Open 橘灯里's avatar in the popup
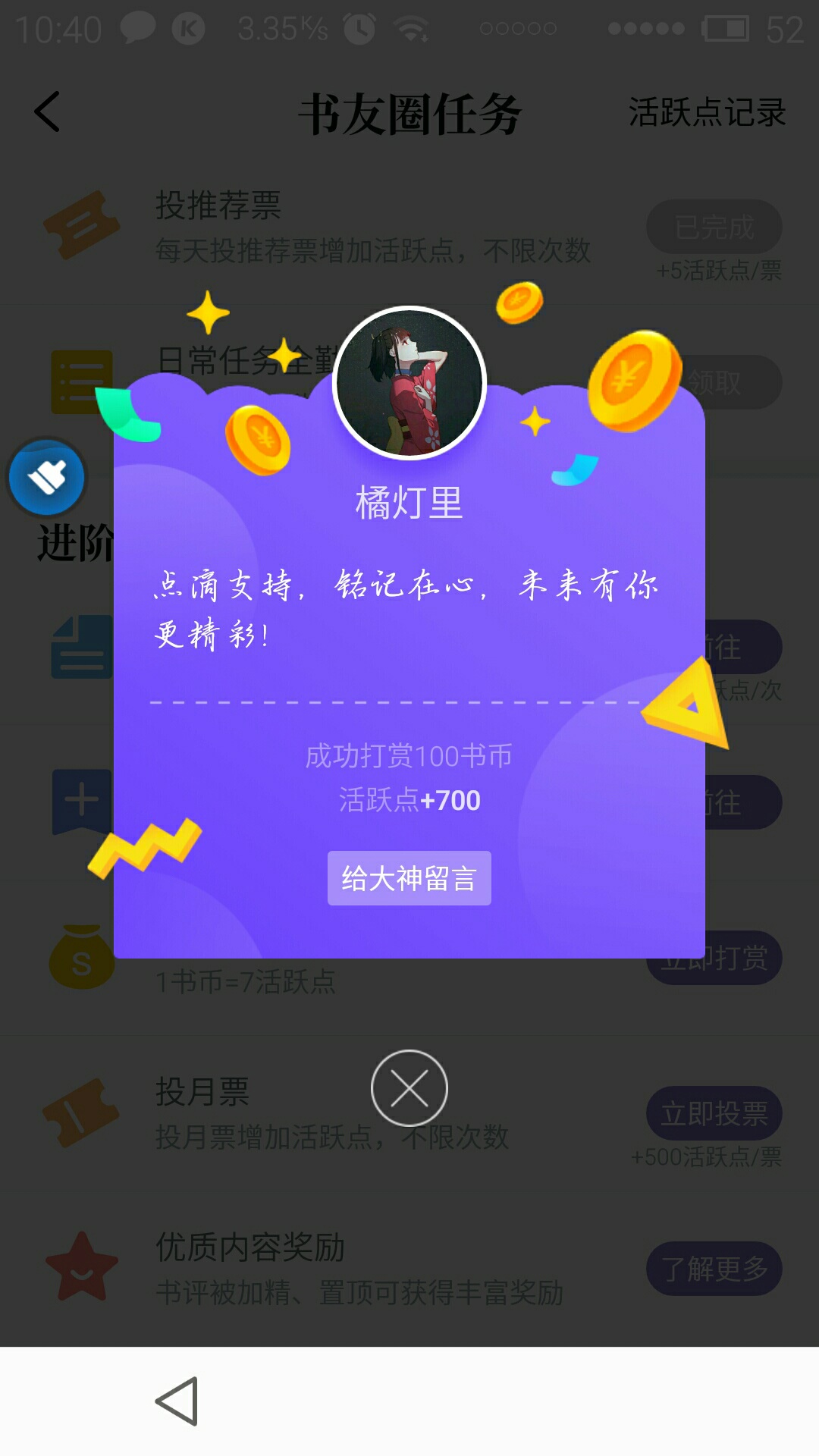 409,383
